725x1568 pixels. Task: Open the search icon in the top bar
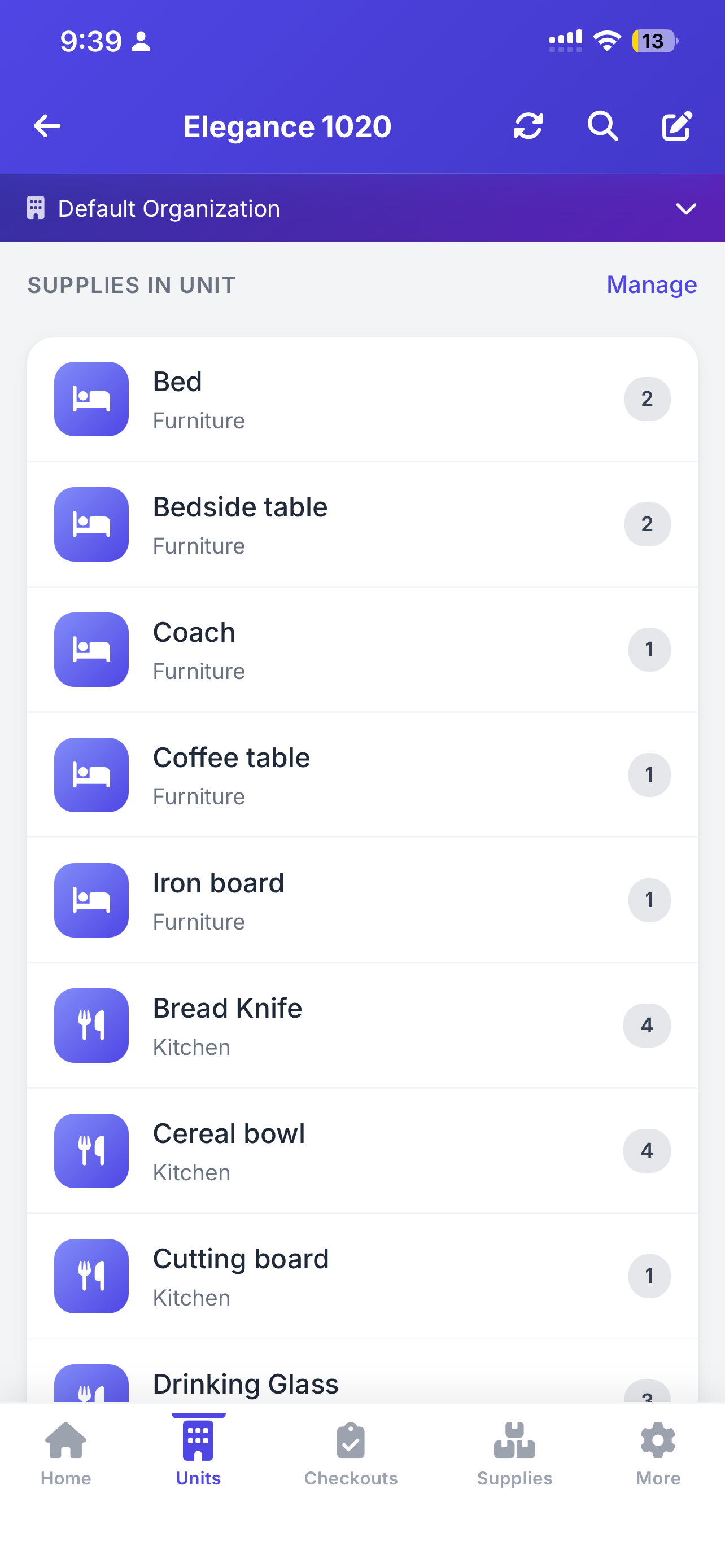point(602,126)
